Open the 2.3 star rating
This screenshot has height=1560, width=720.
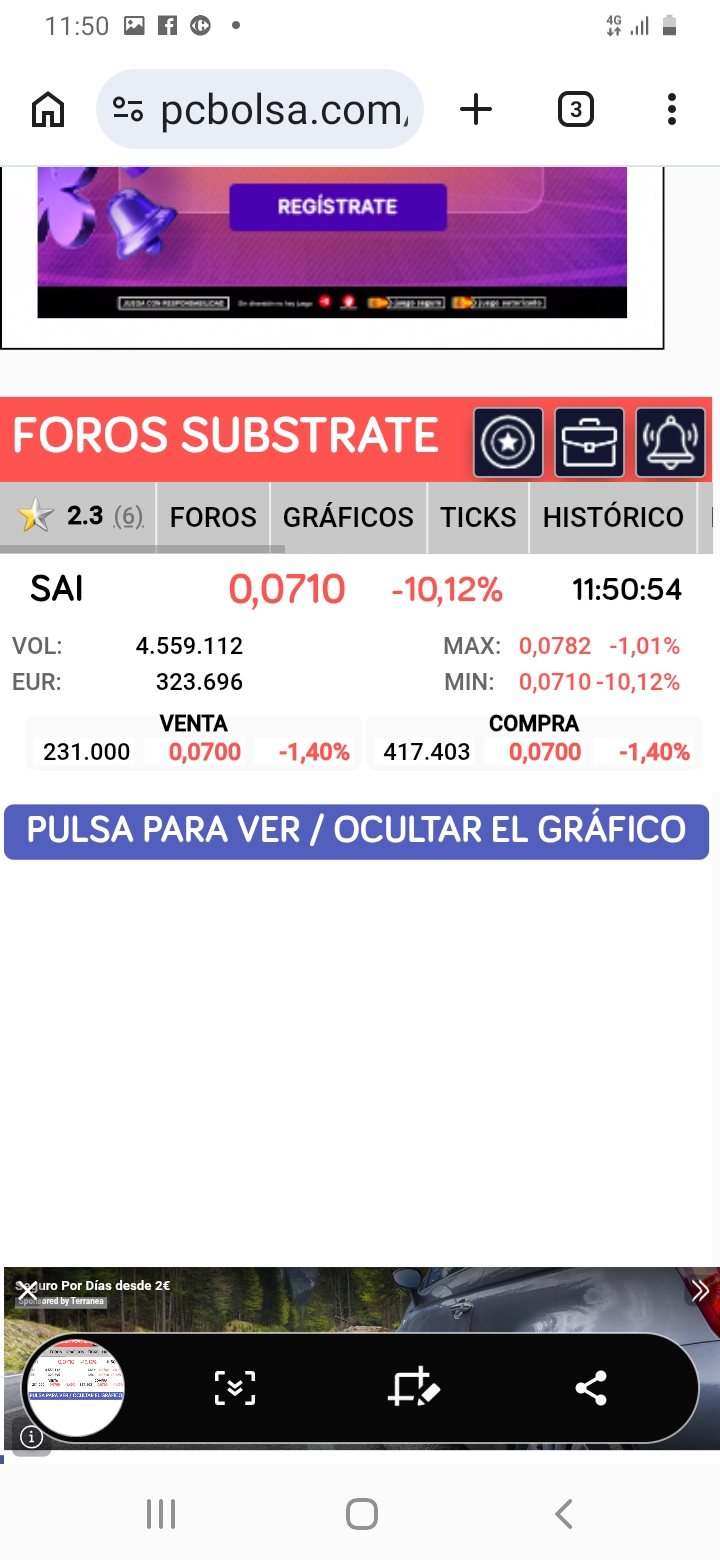click(x=80, y=517)
